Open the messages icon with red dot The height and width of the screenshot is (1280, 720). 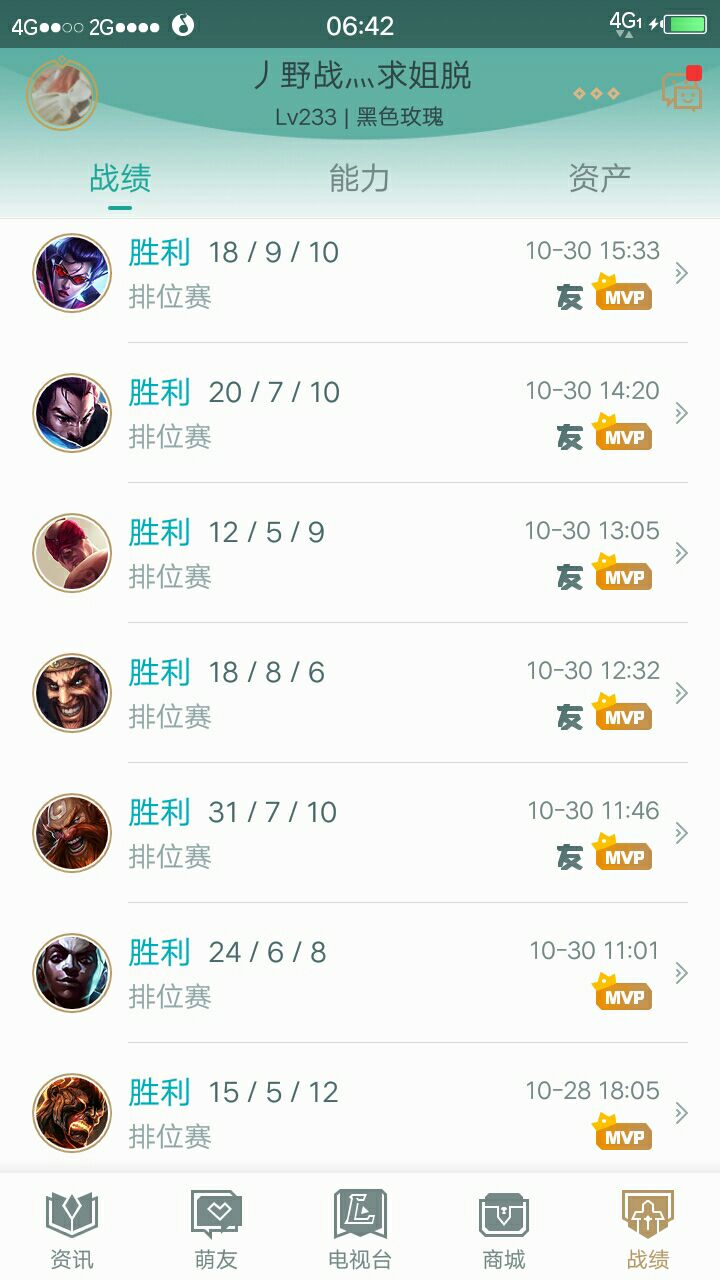682,92
